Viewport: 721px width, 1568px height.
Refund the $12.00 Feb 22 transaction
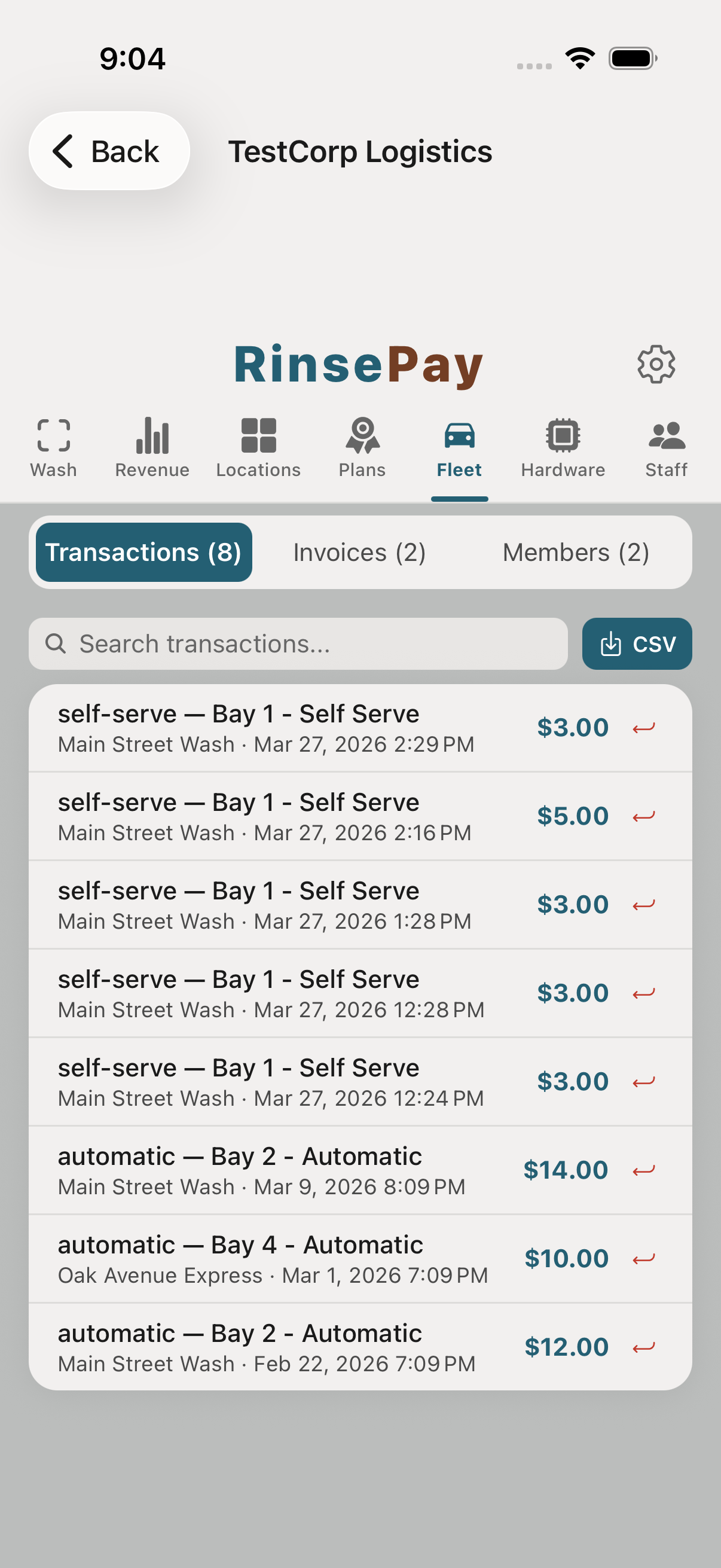[x=644, y=1348]
